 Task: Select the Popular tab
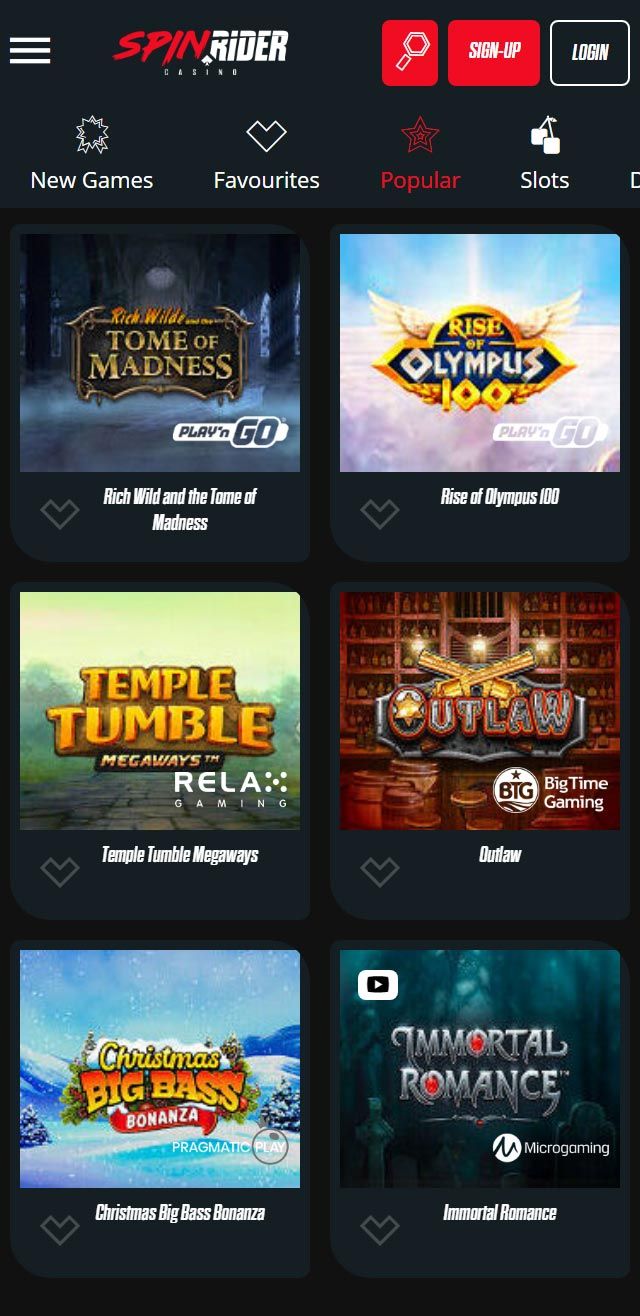(420, 155)
